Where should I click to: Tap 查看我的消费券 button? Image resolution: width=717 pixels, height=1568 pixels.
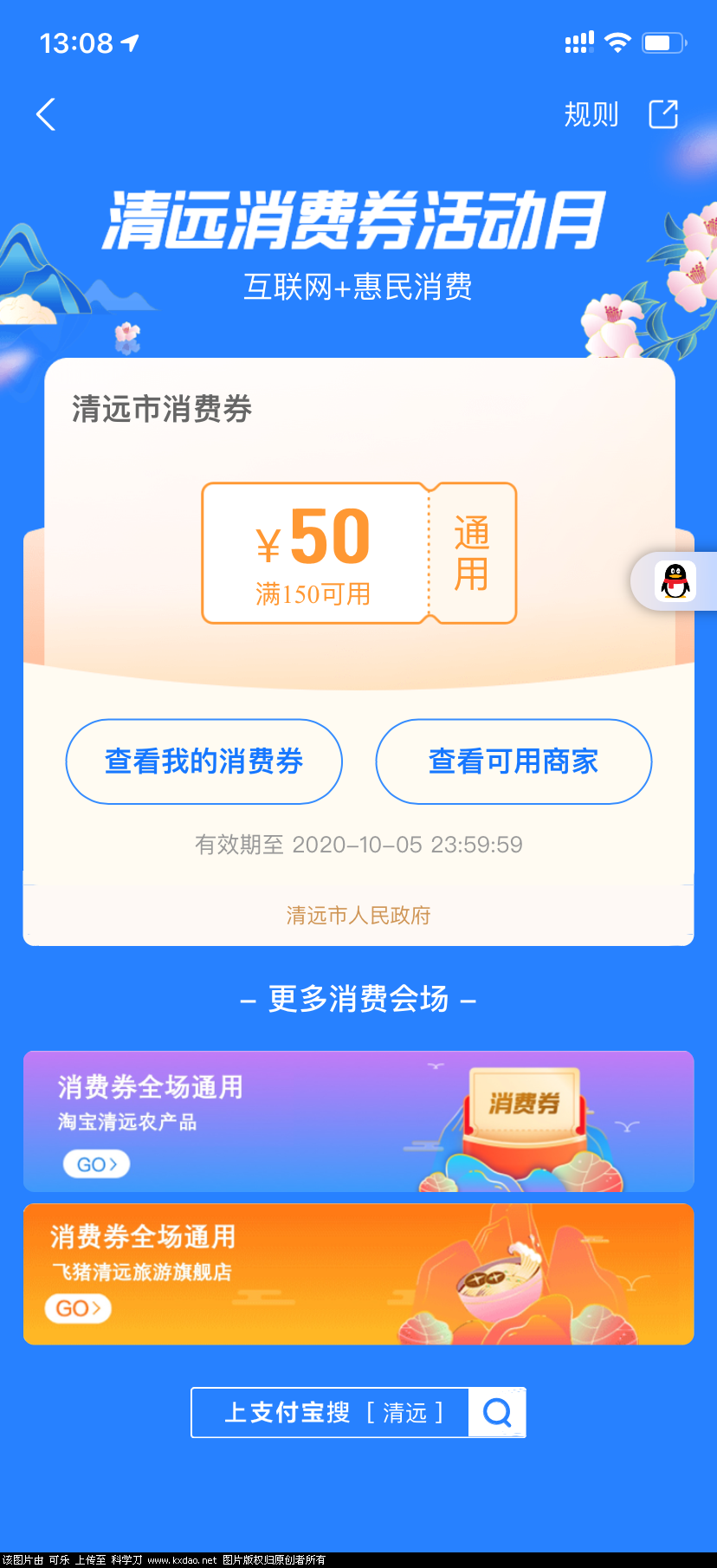click(203, 761)
